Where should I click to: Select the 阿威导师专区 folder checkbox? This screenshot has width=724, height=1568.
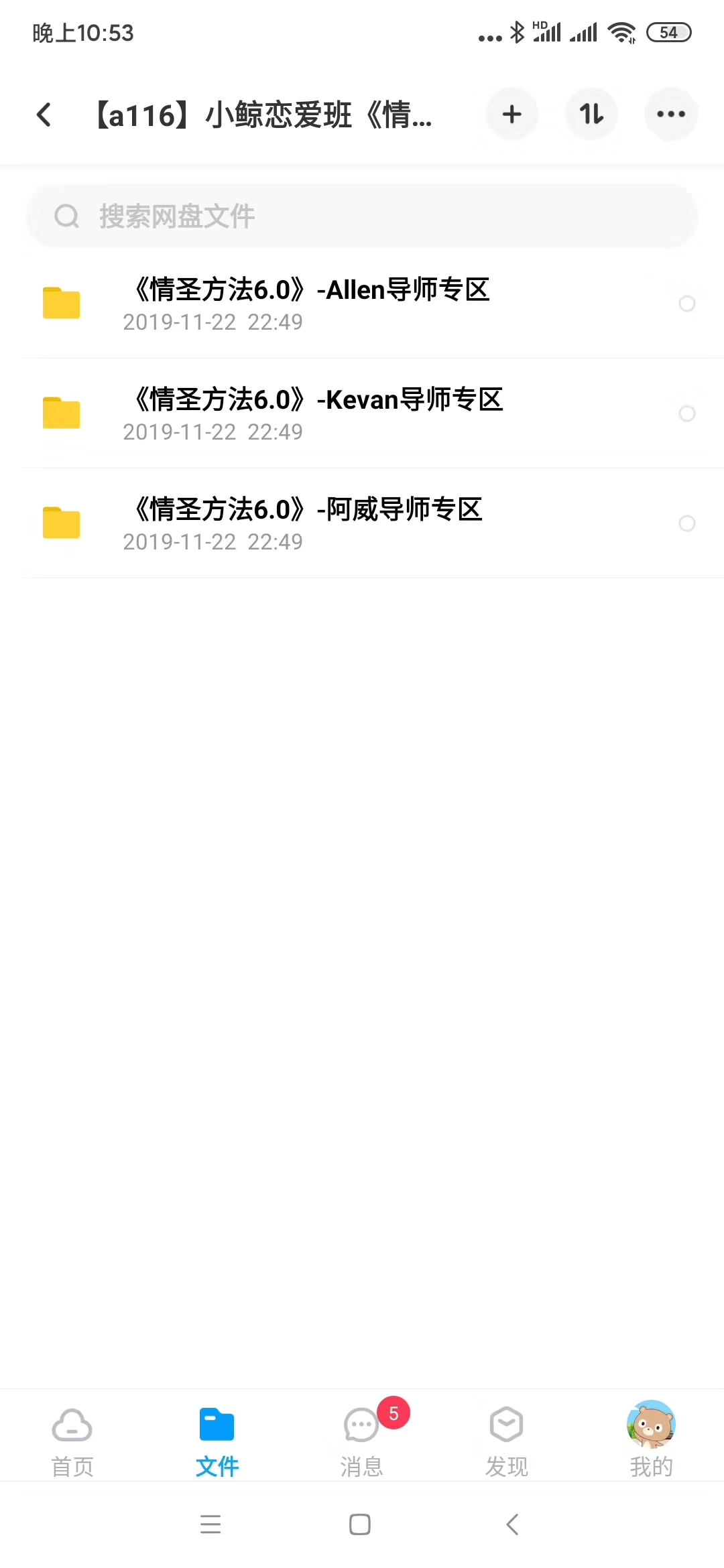[687, 523]
